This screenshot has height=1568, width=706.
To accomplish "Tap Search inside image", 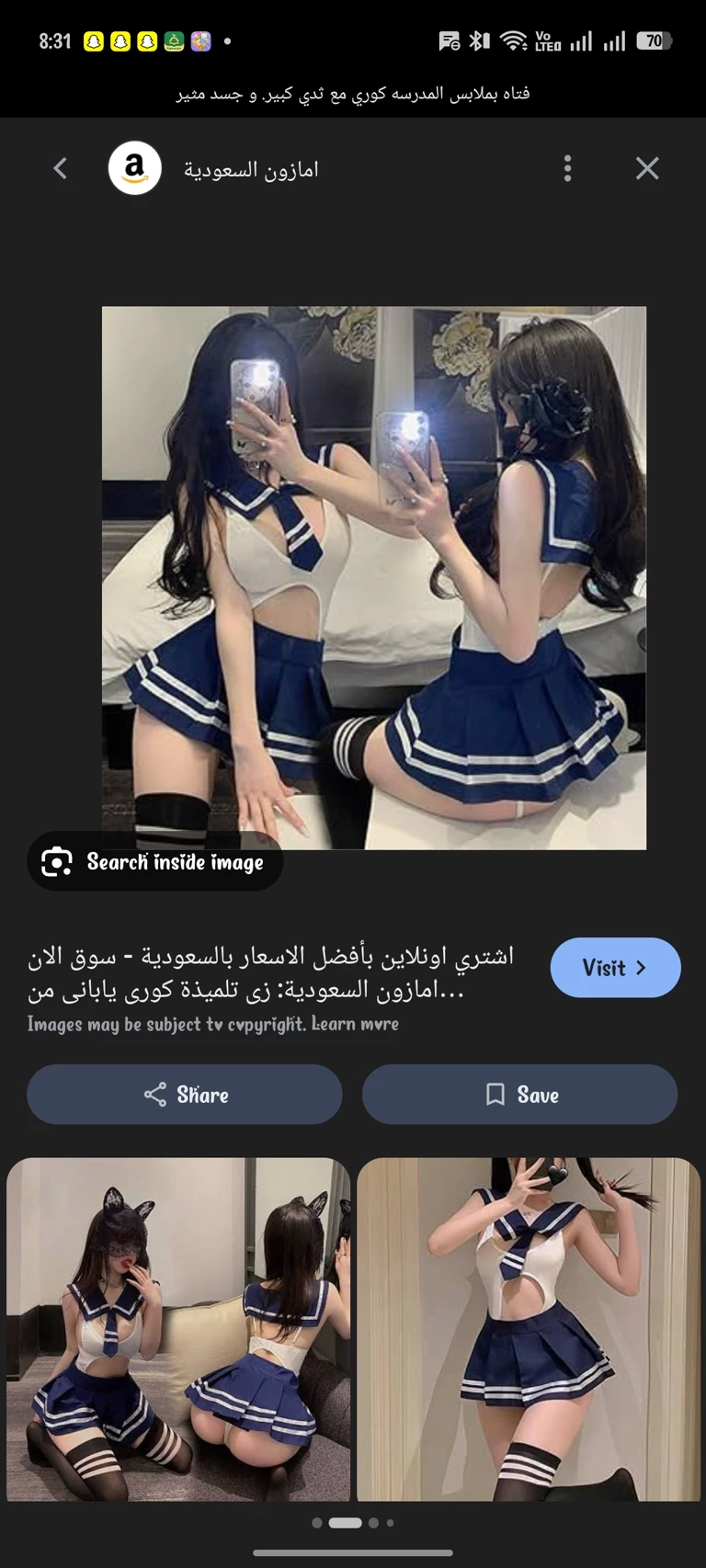I will tap(154, 861).
